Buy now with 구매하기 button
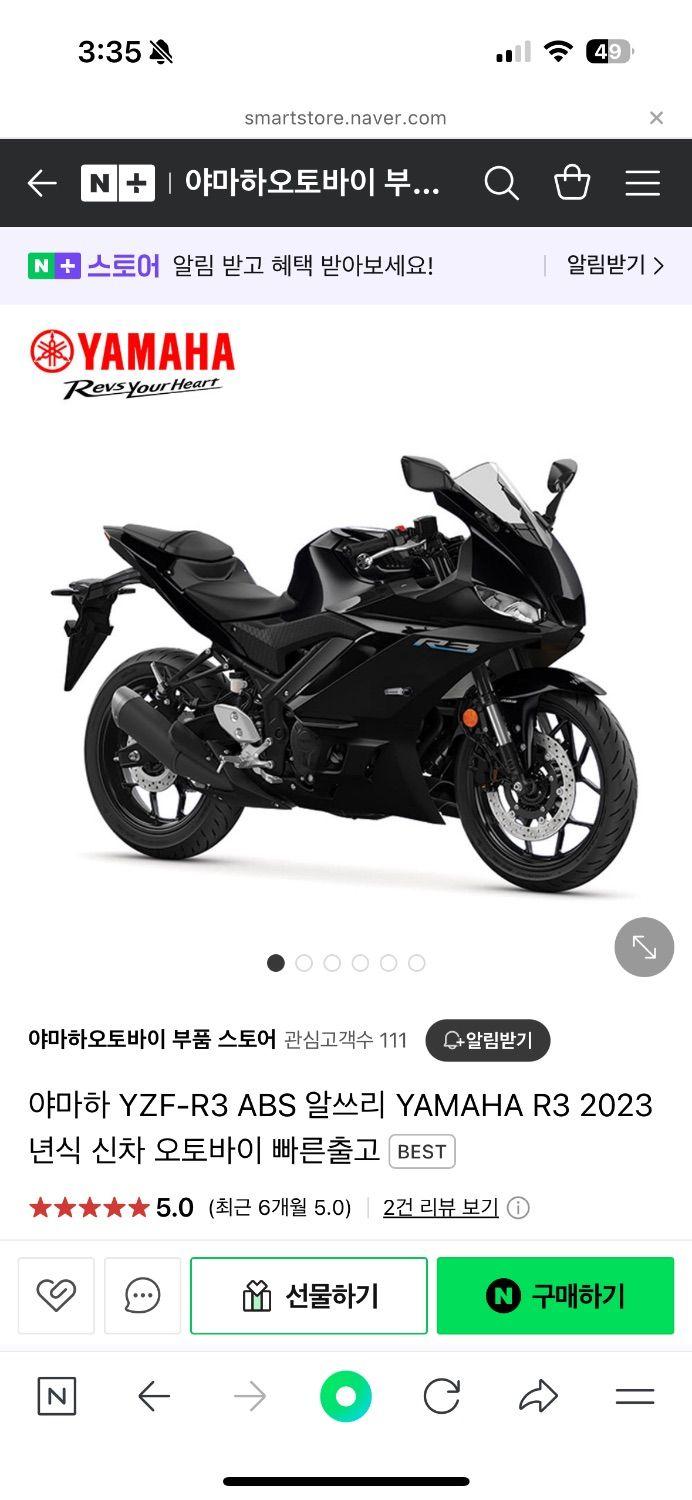 [555, 1296]
